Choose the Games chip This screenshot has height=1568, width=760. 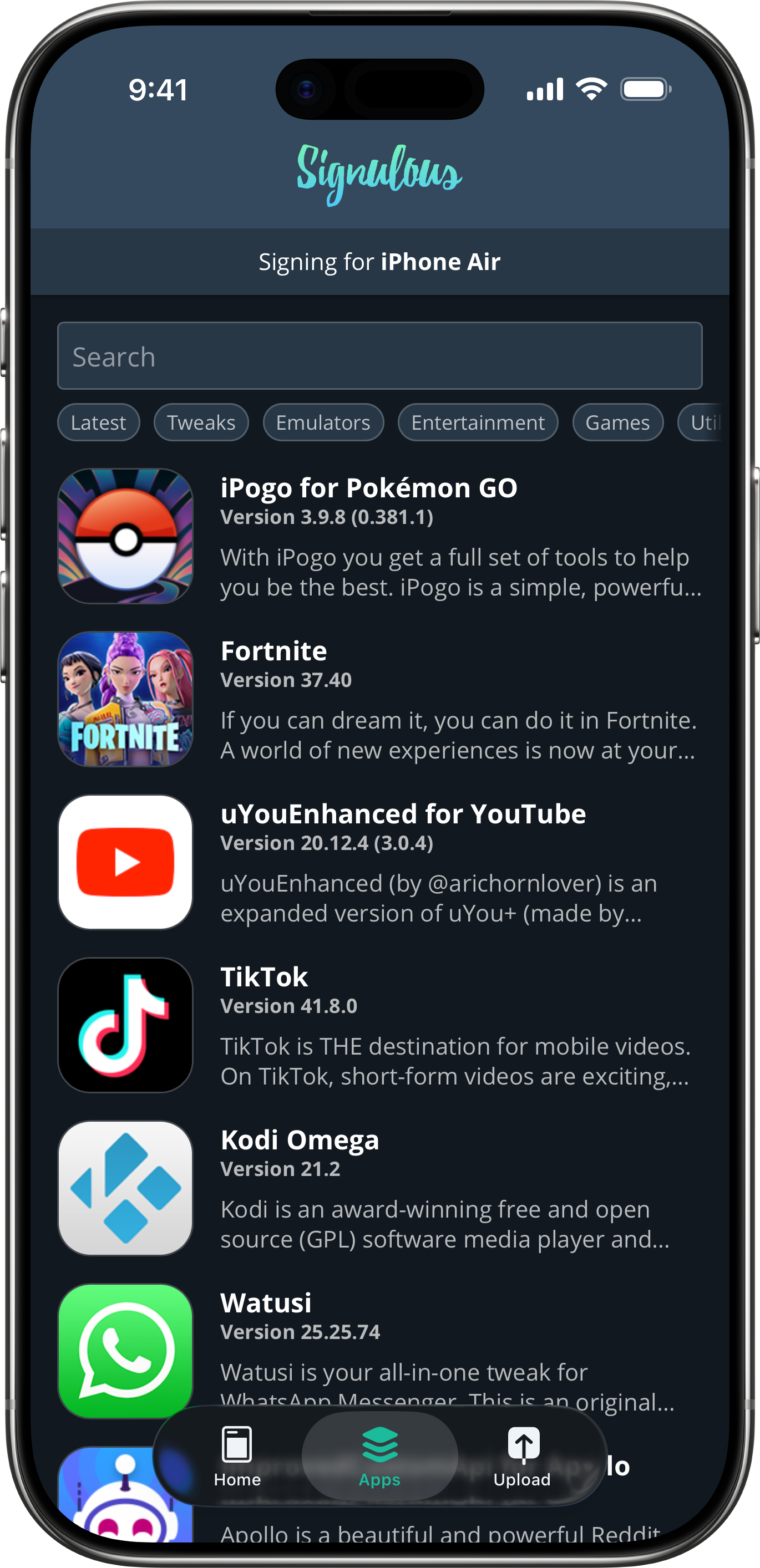click(x=617, y=422)
